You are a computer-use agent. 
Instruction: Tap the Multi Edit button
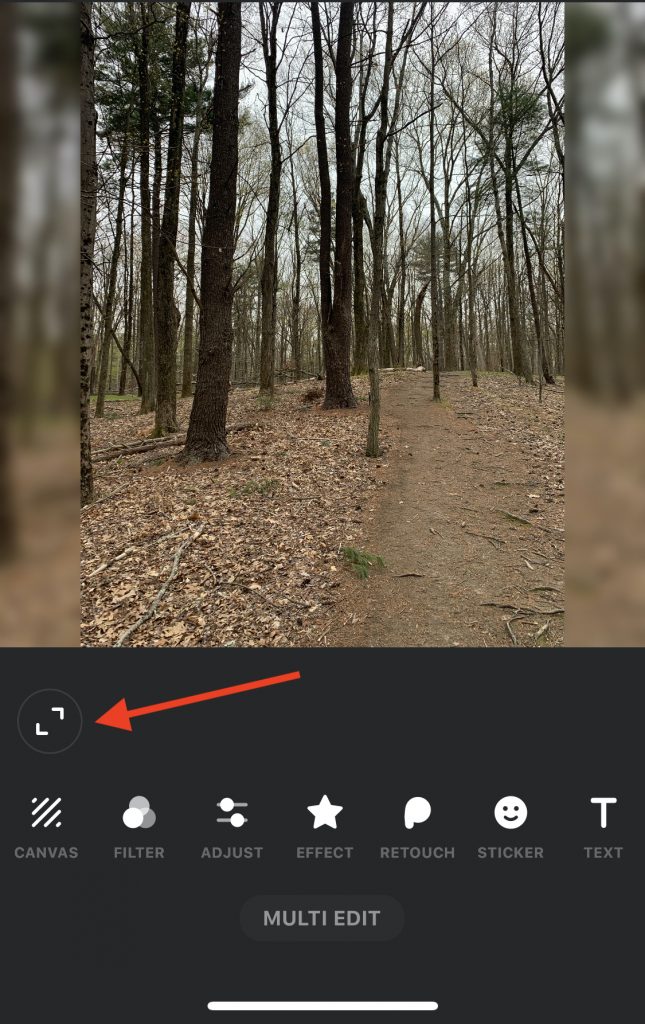pos(322,918)
